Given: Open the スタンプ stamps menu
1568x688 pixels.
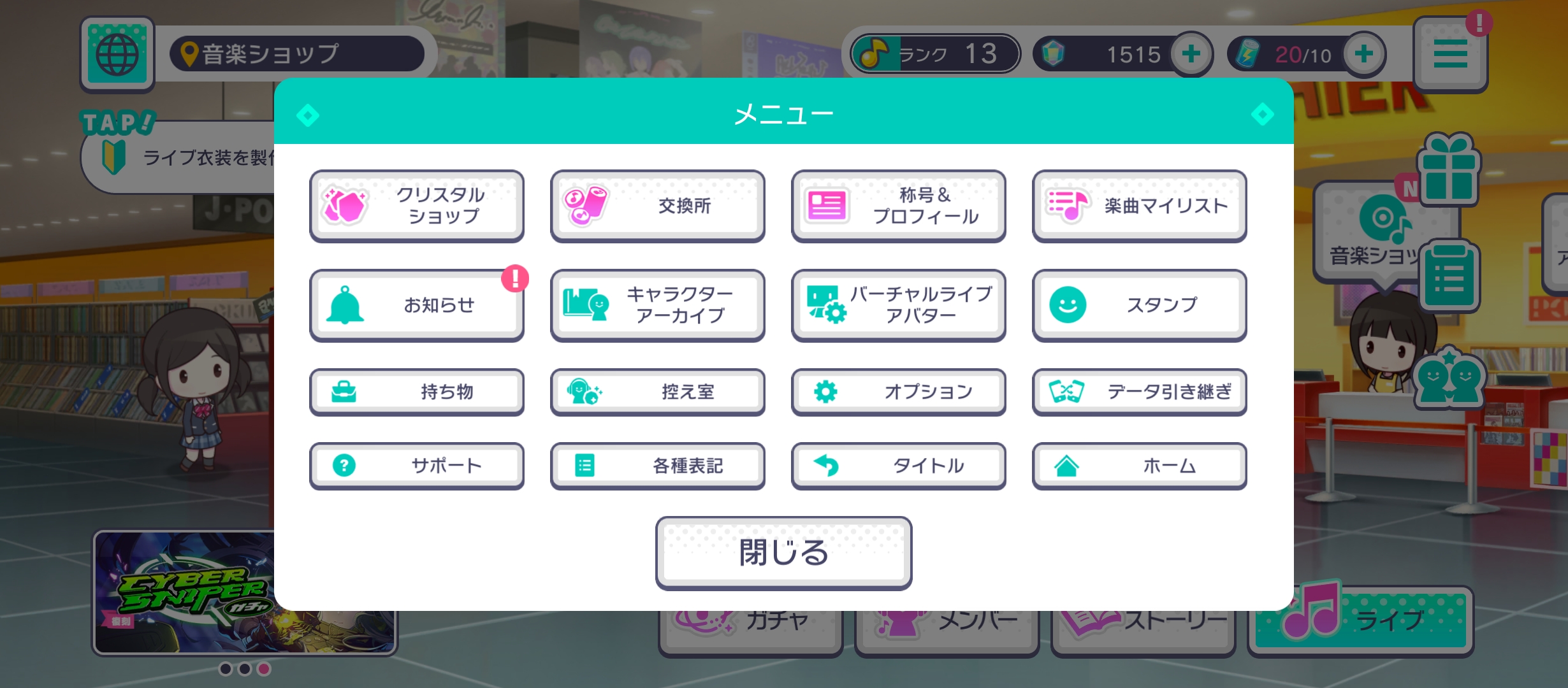Looking at the screenshot, I should pyautogui.click(x=1139, y=305).
